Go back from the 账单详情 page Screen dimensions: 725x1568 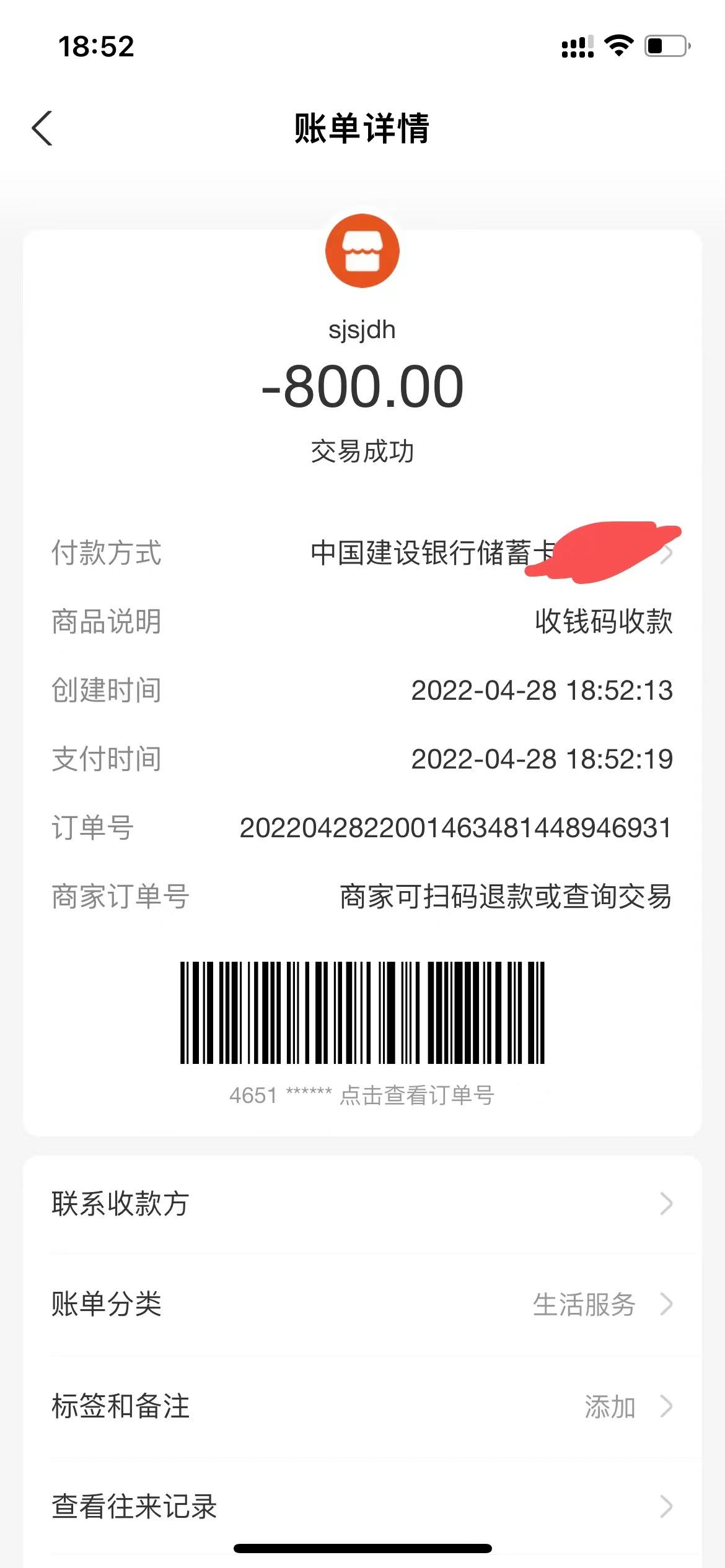pyautogui.click(x=42, y=128)
